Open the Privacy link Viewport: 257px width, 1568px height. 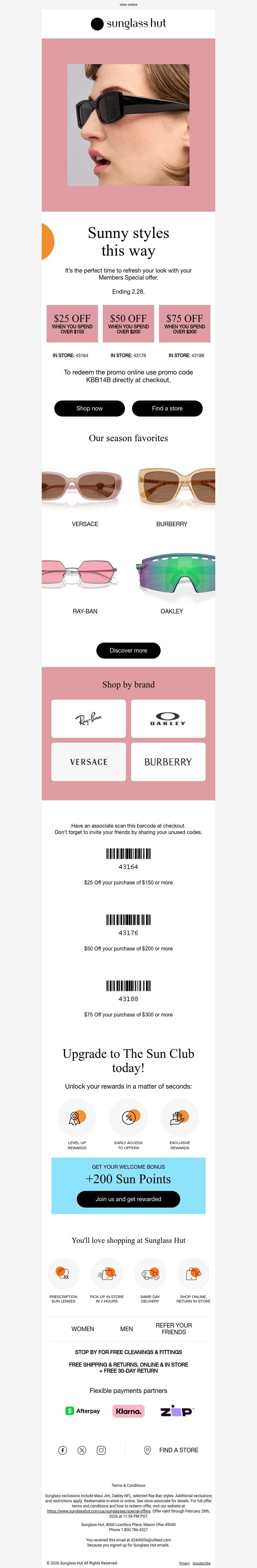[184, 1563]
